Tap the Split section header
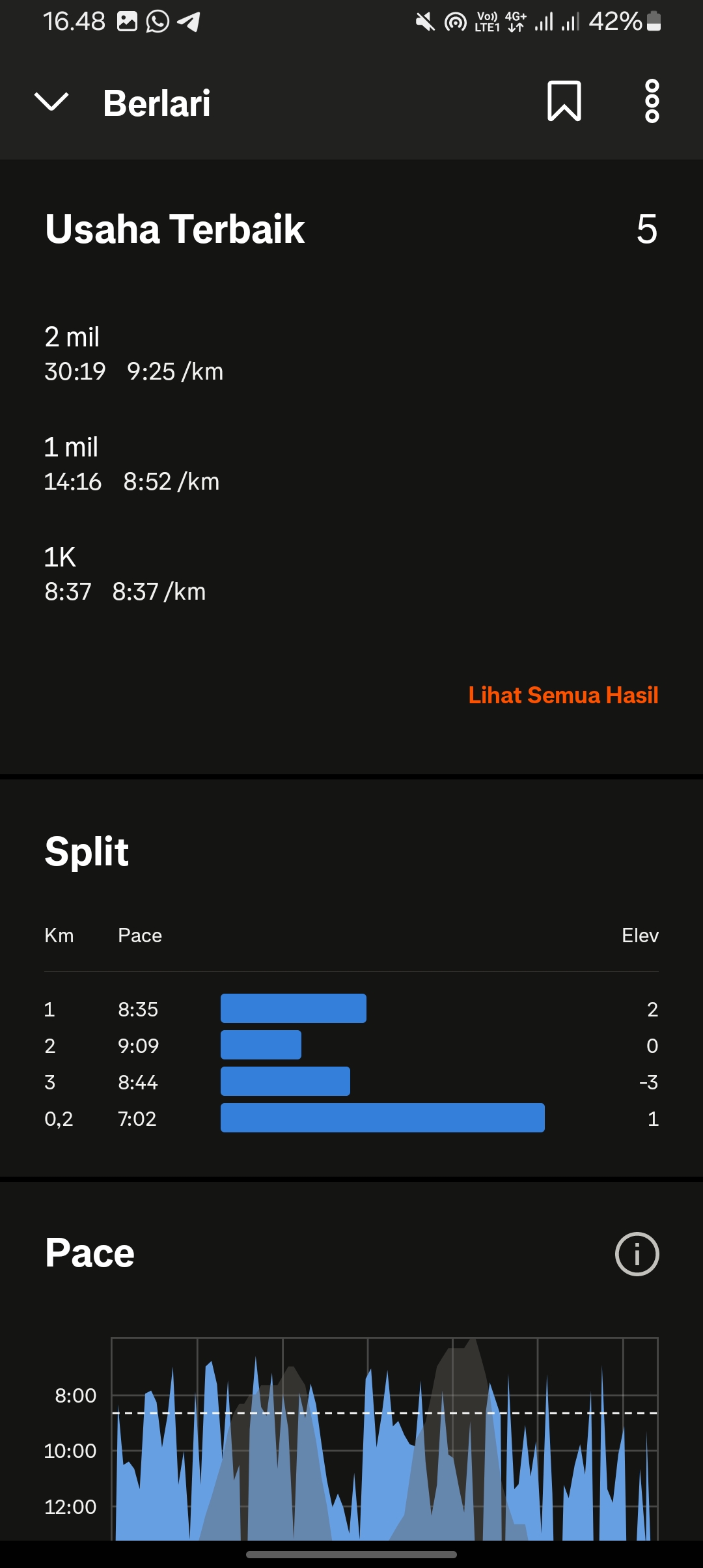The image size is (703, 1568). click(86, 850)
